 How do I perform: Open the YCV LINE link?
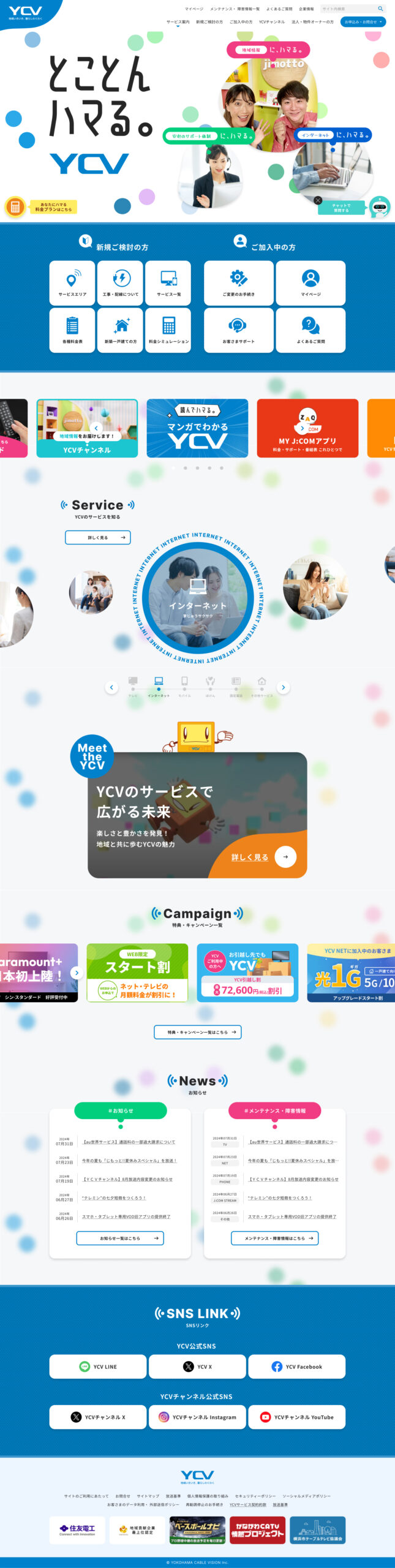98,1366
